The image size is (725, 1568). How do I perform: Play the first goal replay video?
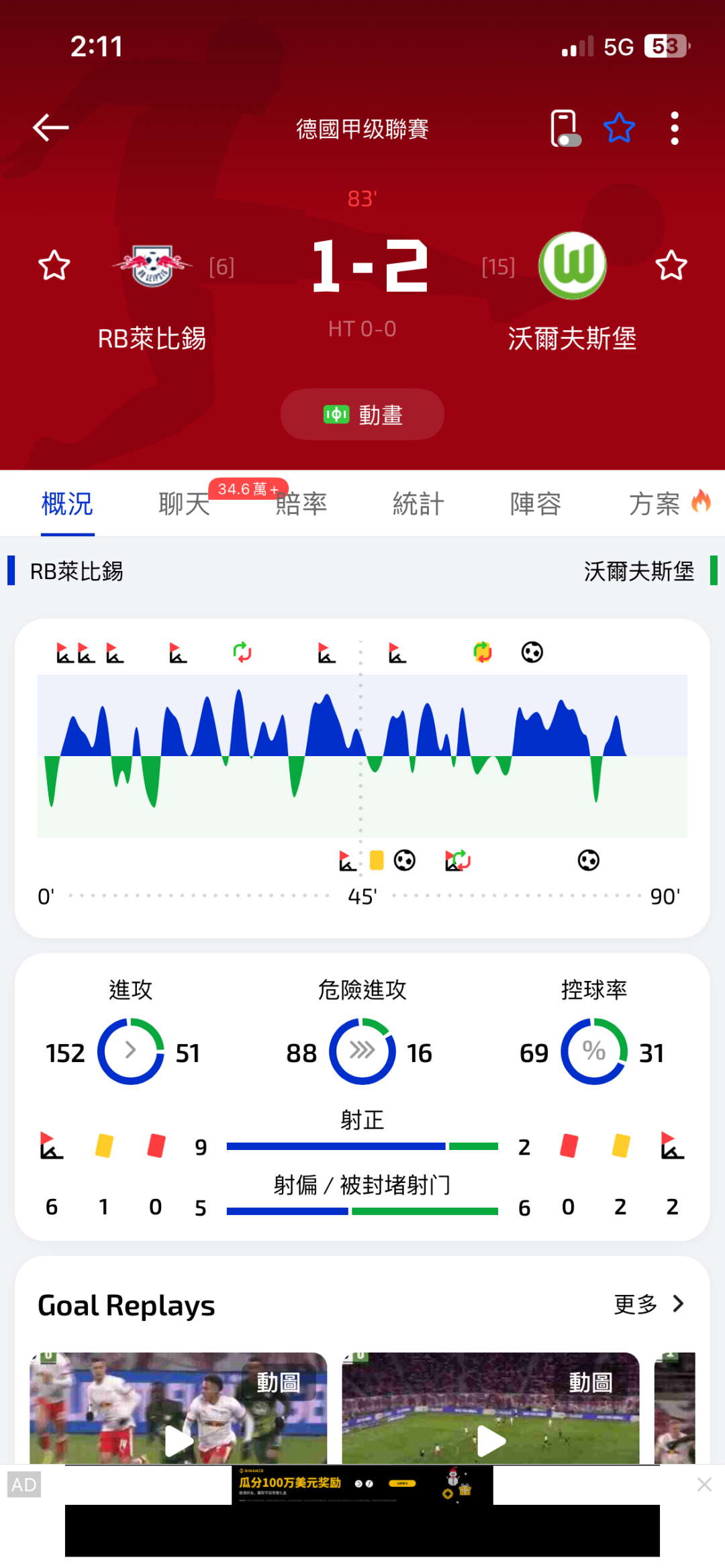pyautogui.click(x=179, y=1440)
